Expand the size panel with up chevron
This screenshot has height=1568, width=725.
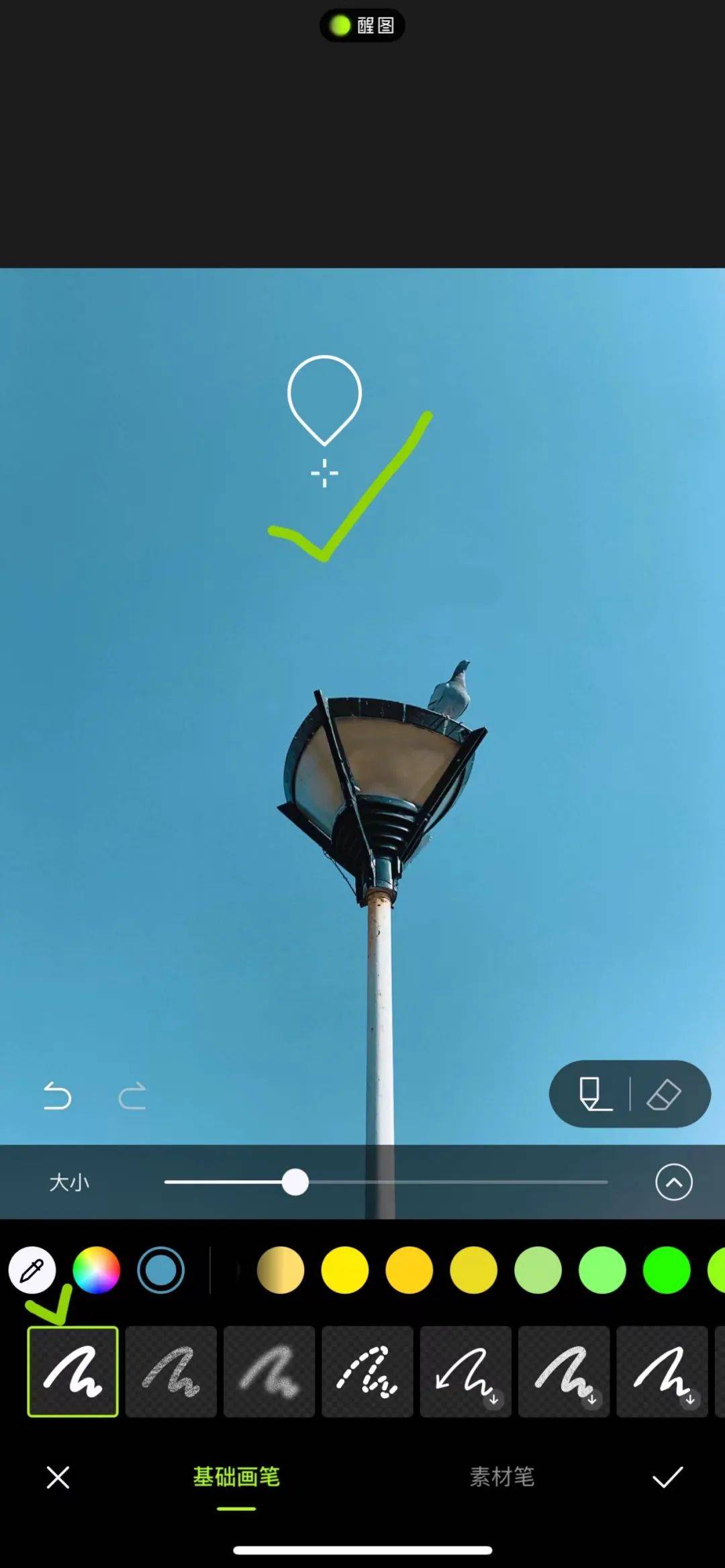tap(673, 1182)
